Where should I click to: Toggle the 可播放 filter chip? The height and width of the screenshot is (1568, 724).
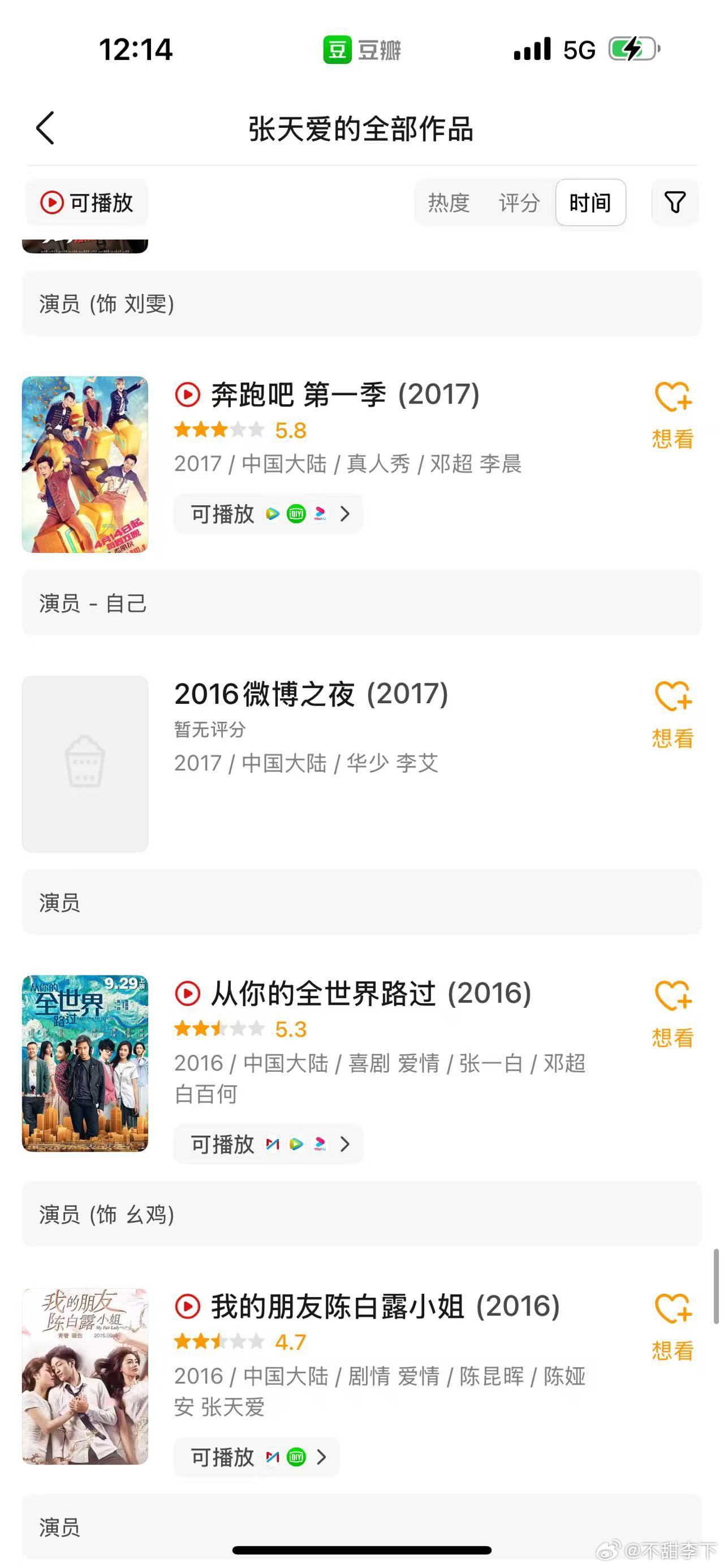pos(87,202)
